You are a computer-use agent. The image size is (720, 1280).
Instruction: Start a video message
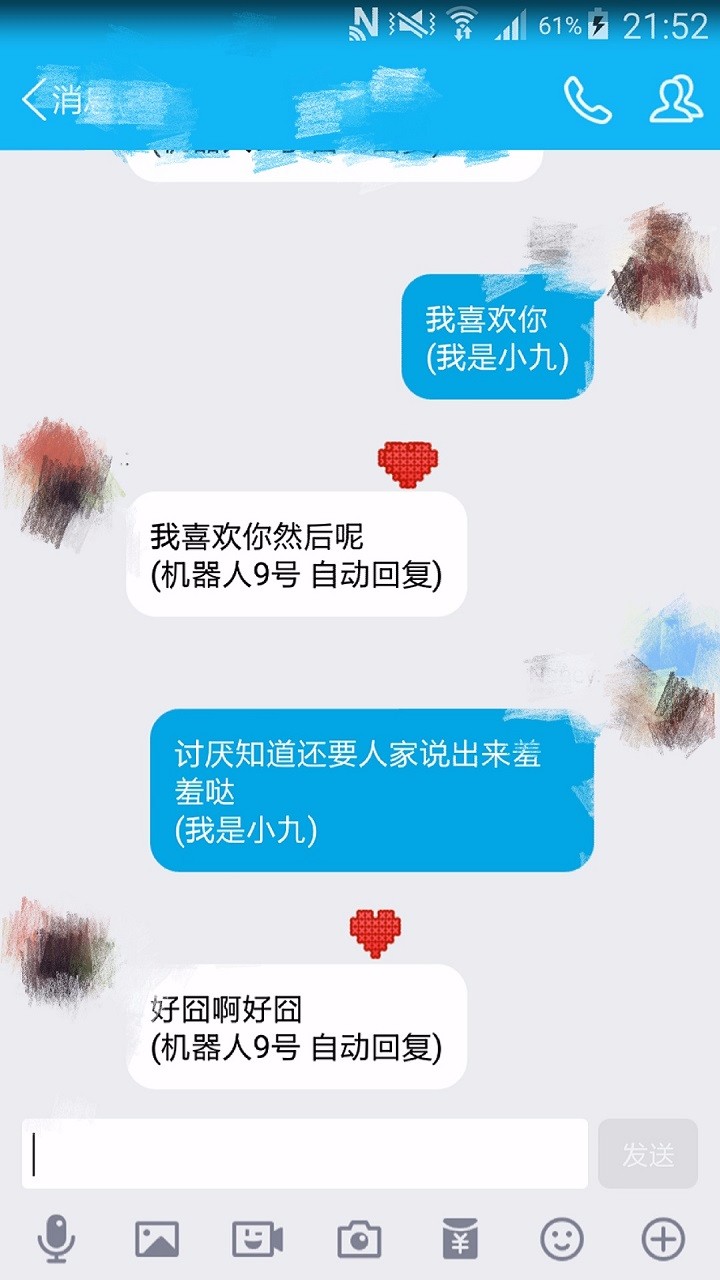pos(258,1239)
